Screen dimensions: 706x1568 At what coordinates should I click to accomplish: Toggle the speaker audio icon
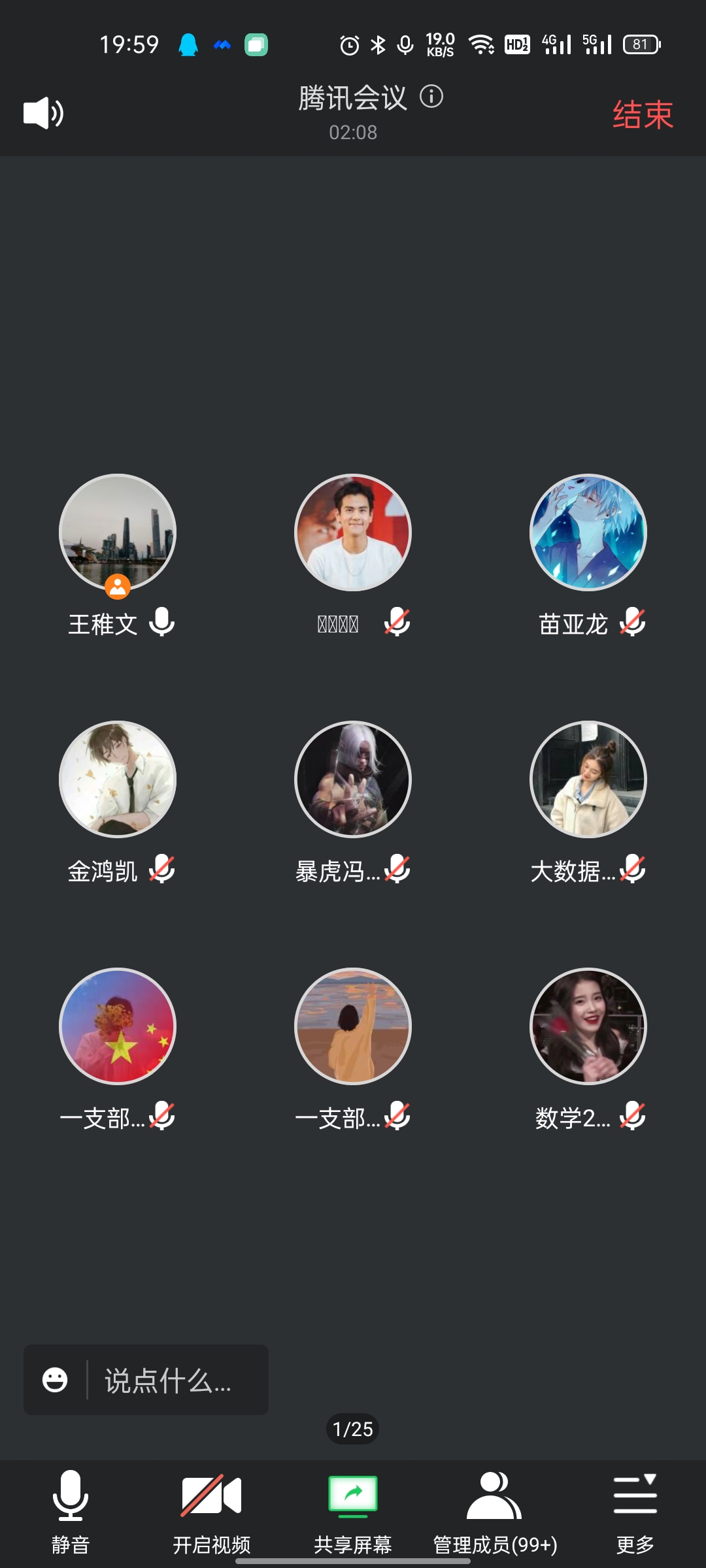(43, 113)
